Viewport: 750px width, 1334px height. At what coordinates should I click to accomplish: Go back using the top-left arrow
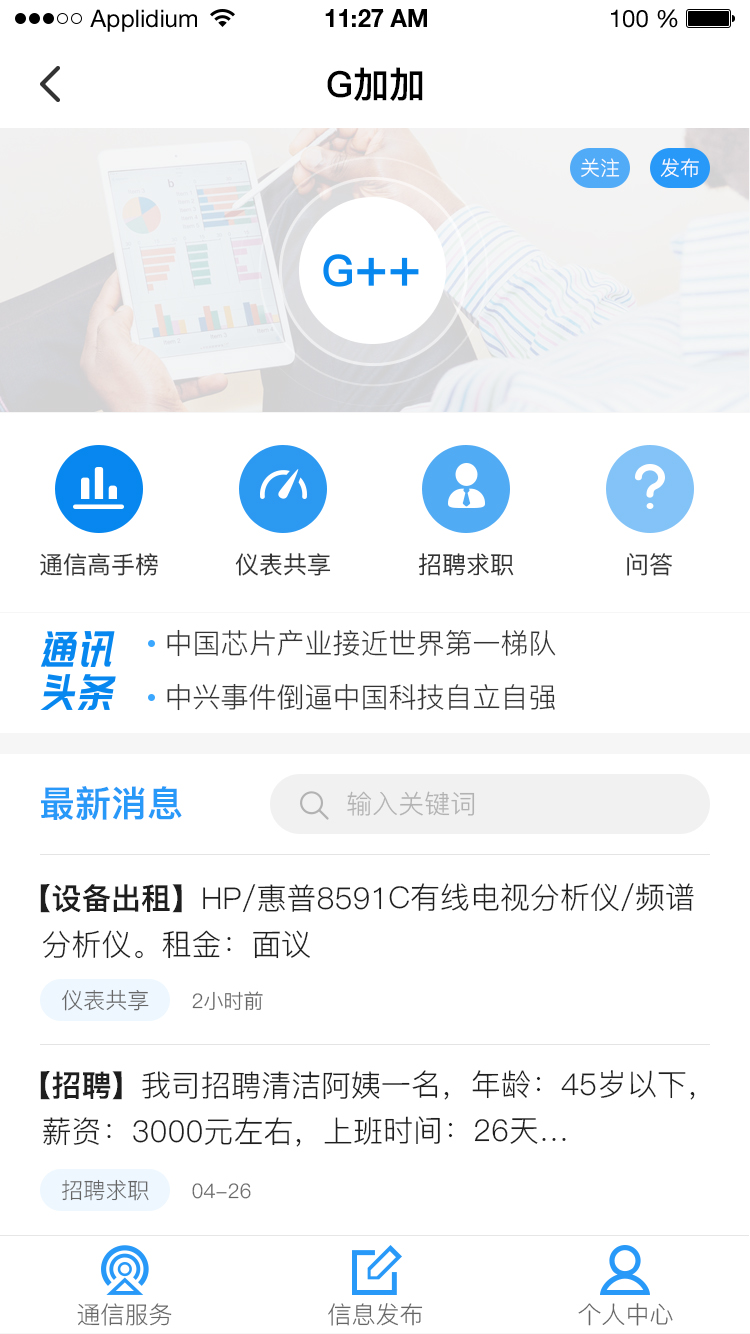pyautogui.click(x=50, y=85)
